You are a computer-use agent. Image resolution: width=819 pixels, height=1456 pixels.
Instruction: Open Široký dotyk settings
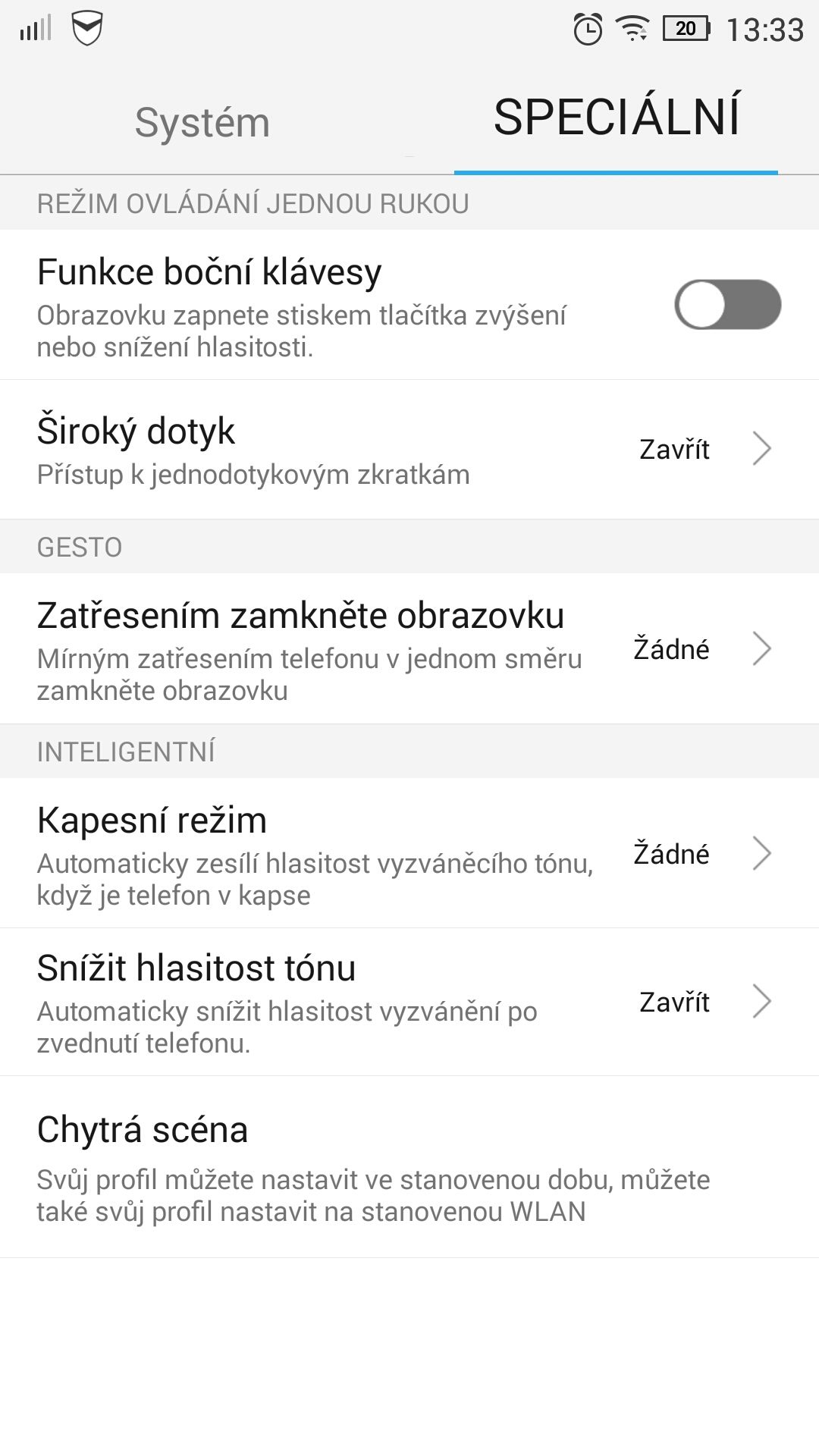pos(409,450)
